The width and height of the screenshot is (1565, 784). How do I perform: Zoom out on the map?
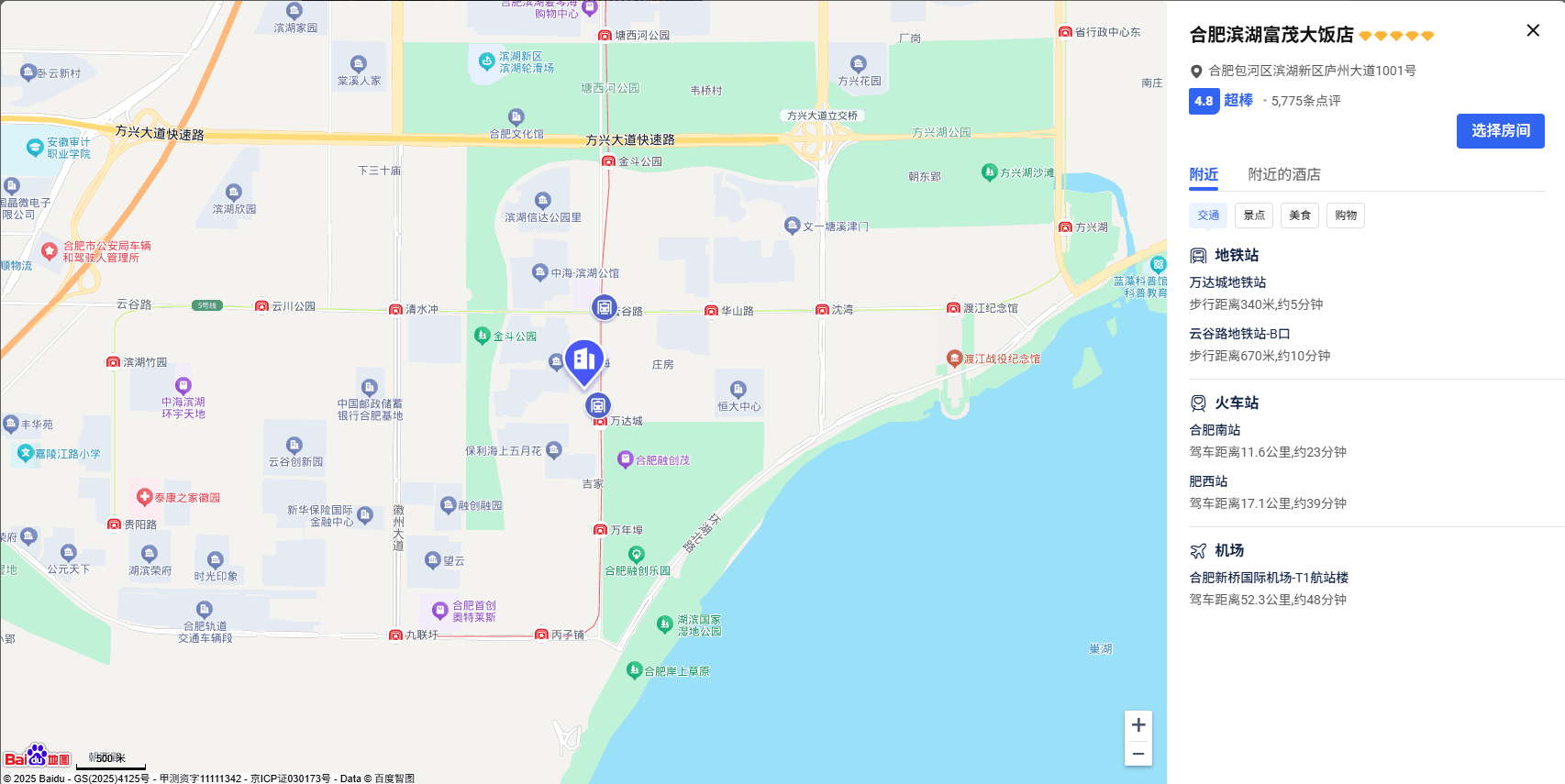tap(1138, 754)
